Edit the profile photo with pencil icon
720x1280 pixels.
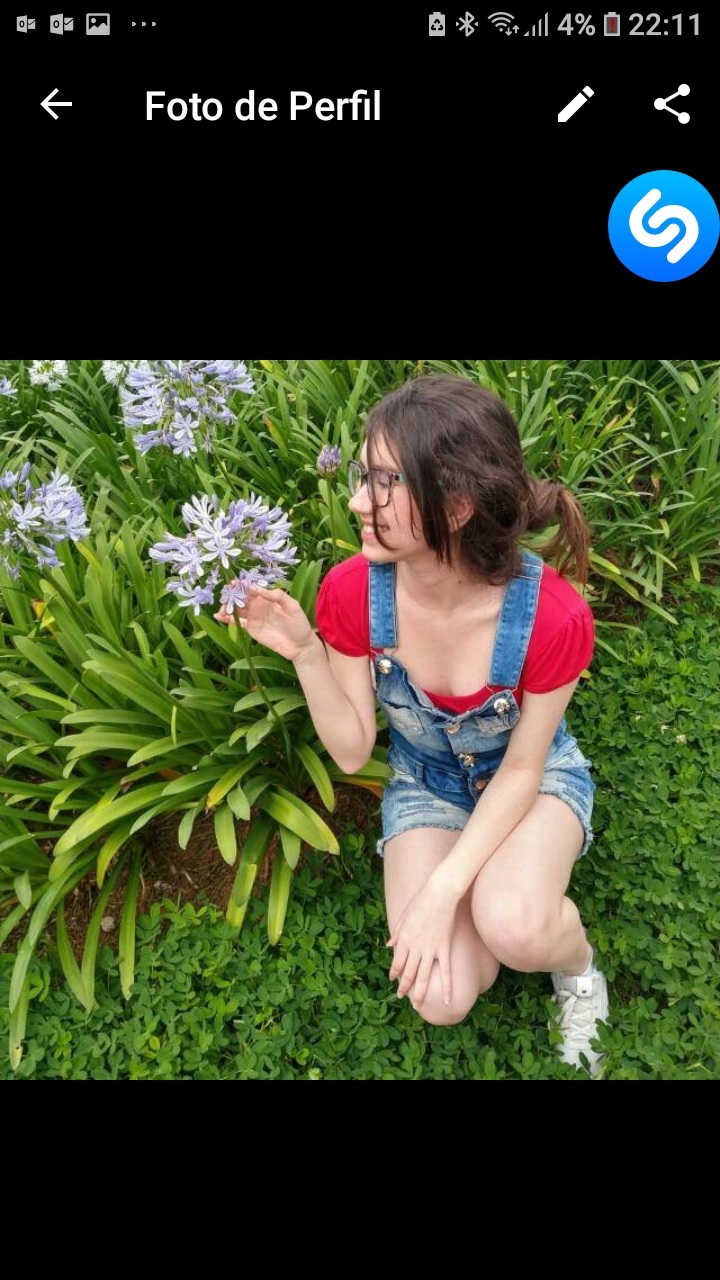click(576, 105)
